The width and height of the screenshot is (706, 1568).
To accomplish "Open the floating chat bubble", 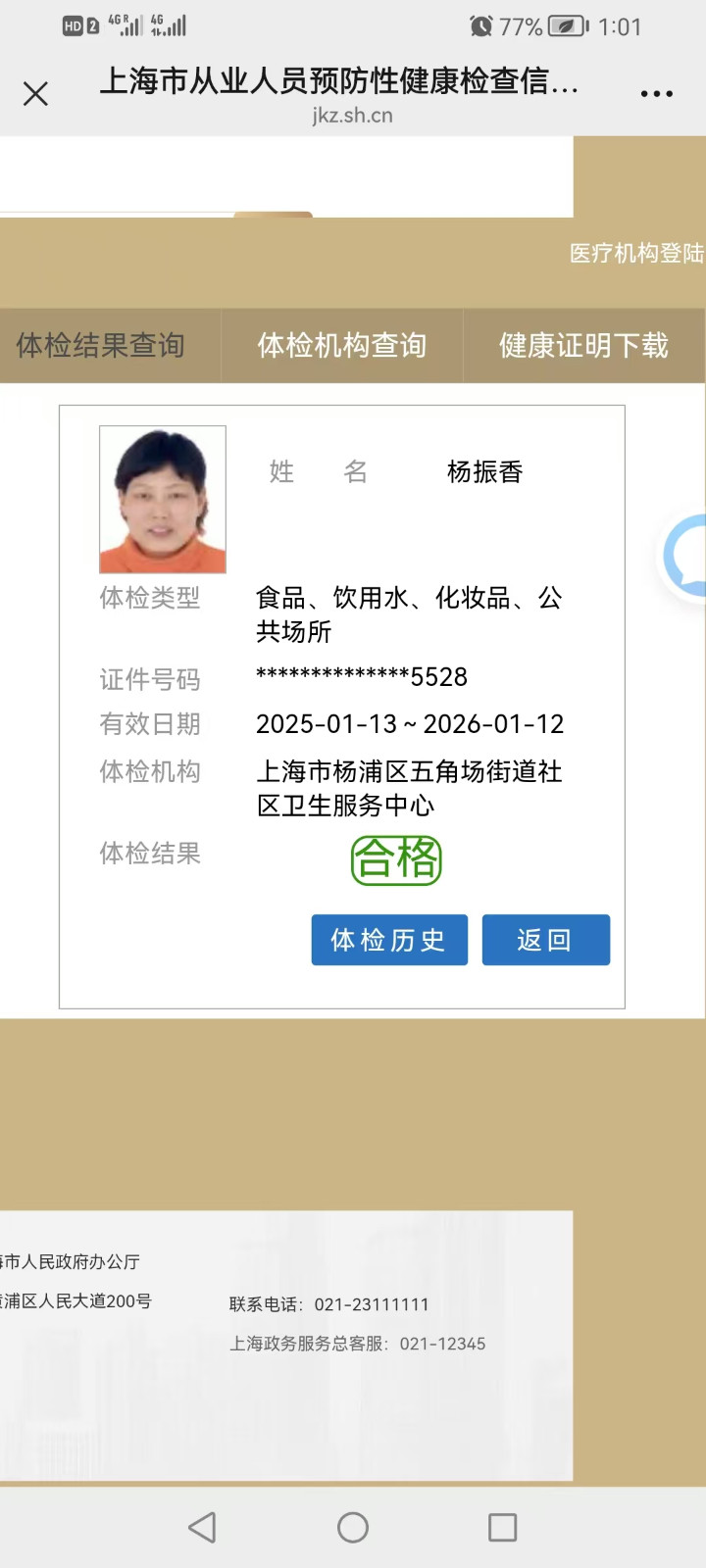I will click(686, 556).
